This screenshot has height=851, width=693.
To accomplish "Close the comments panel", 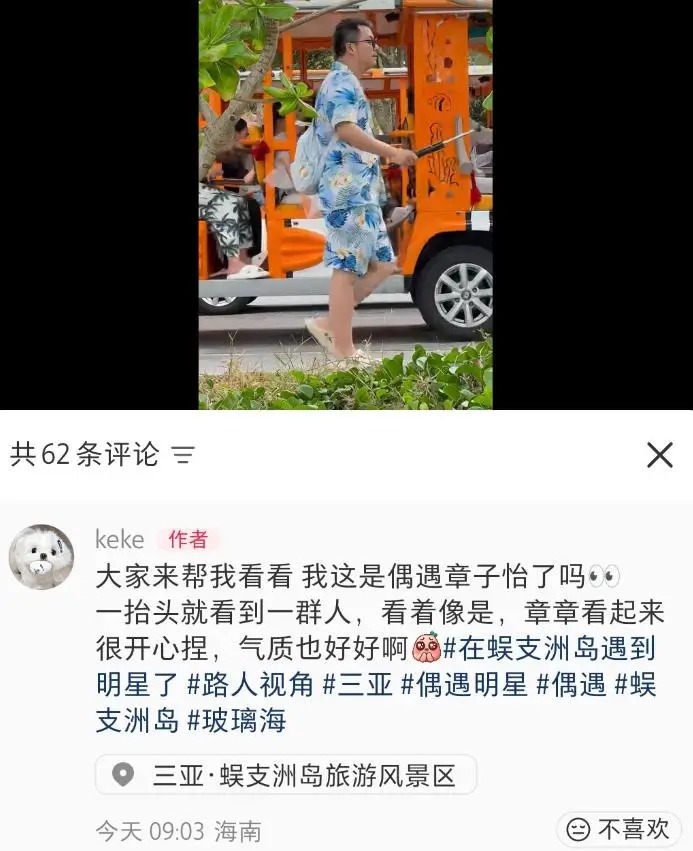I will point(659,455).
